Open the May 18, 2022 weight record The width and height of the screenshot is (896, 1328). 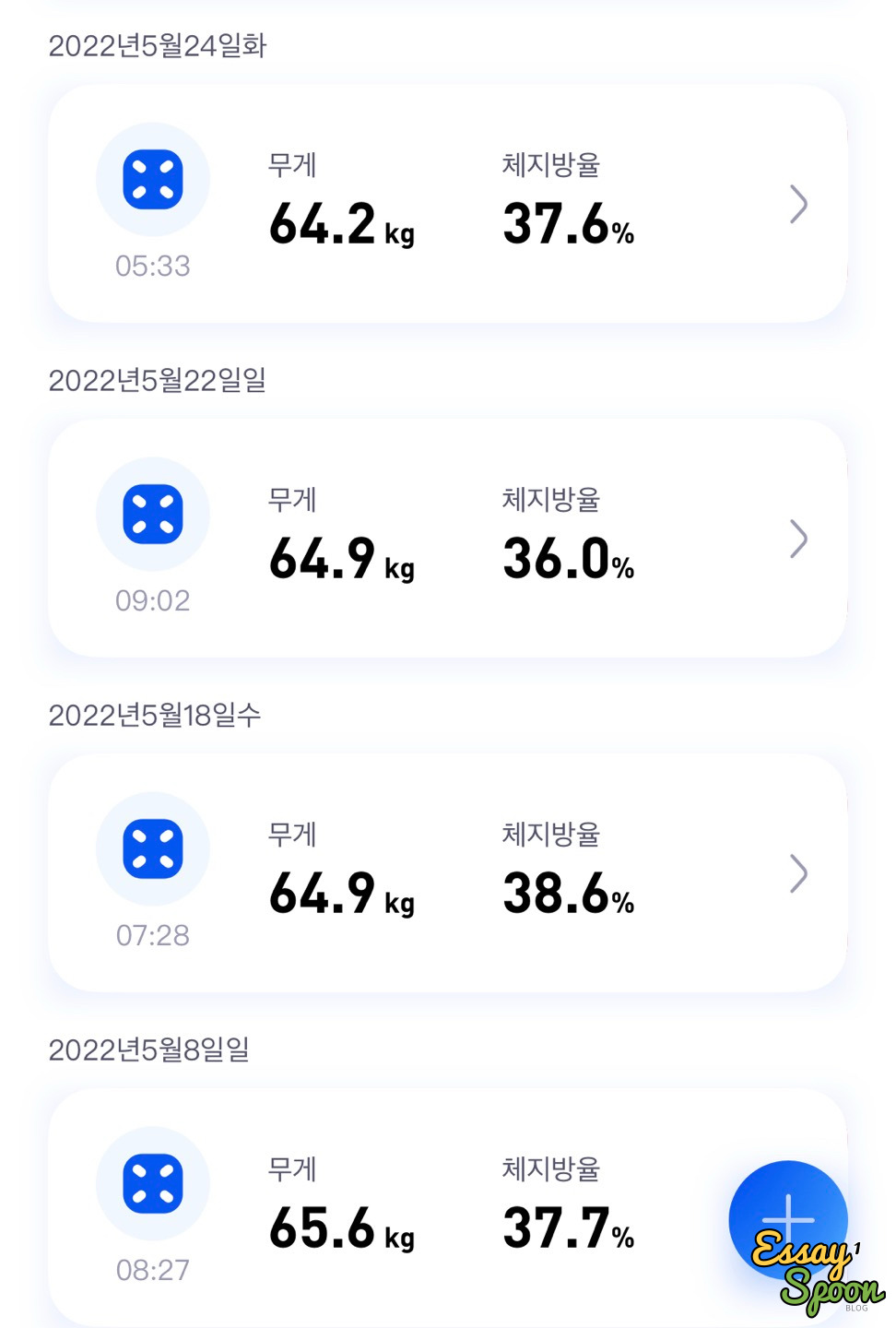tap(447, 873)
